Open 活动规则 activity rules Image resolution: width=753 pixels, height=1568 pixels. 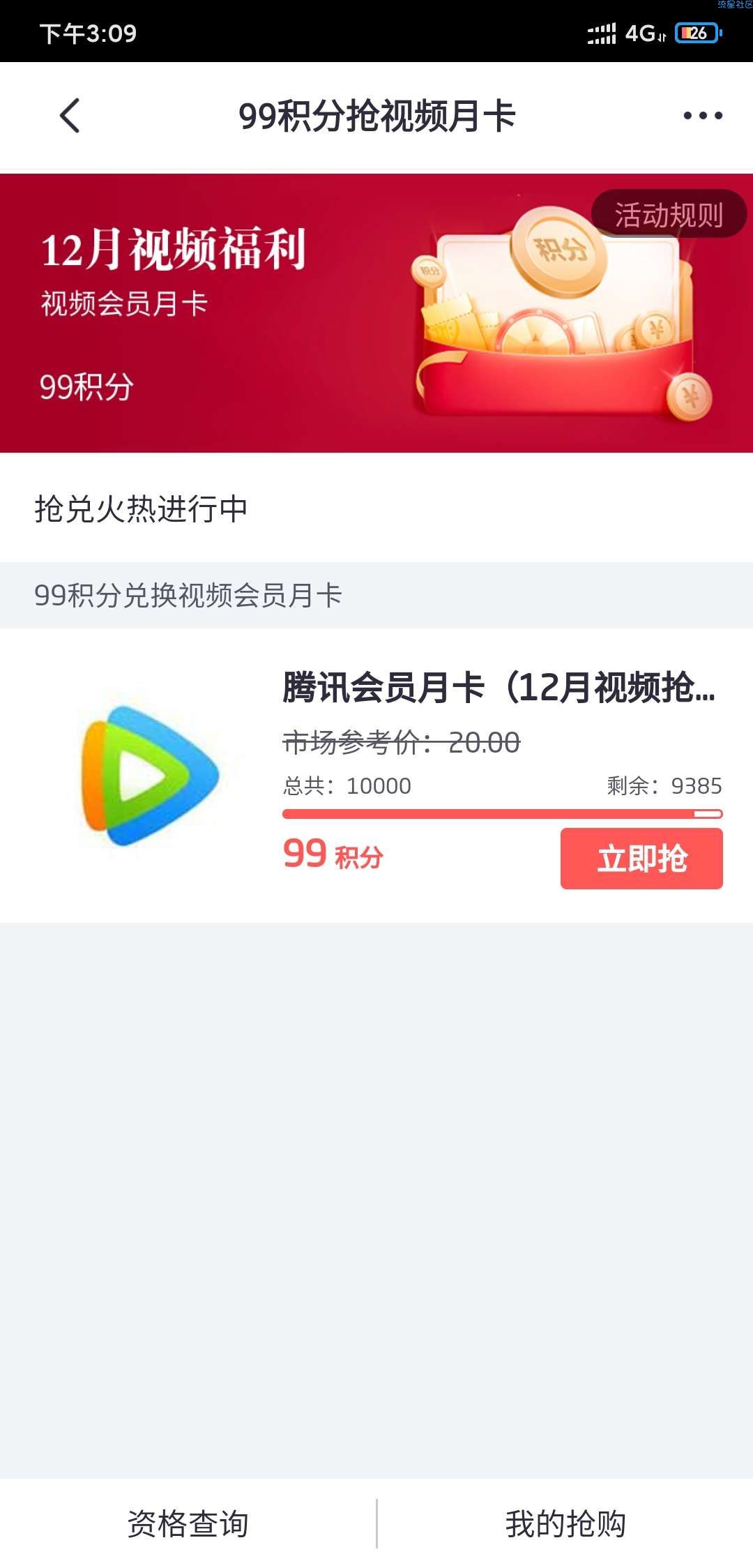[669, 214]
